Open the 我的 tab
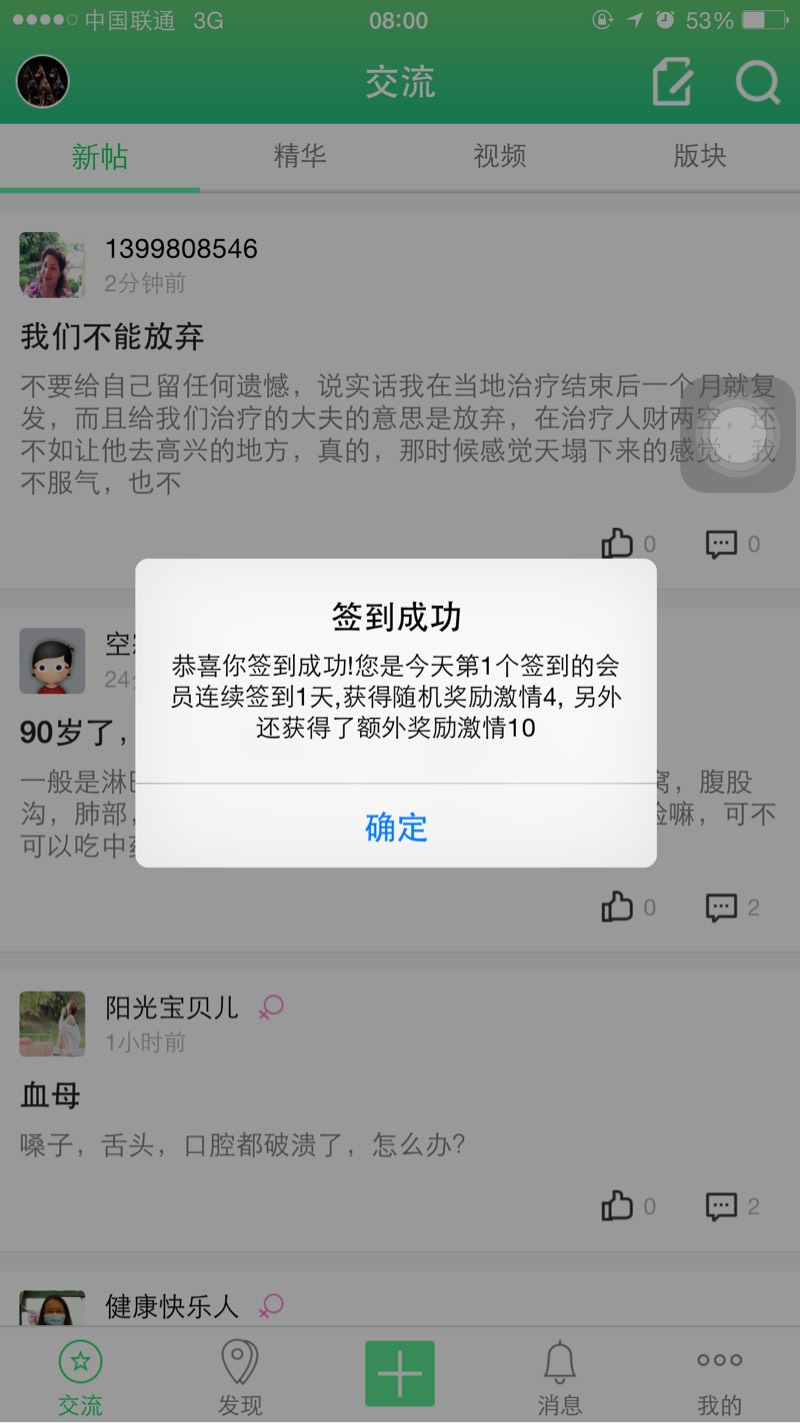 click(719, 1377)
